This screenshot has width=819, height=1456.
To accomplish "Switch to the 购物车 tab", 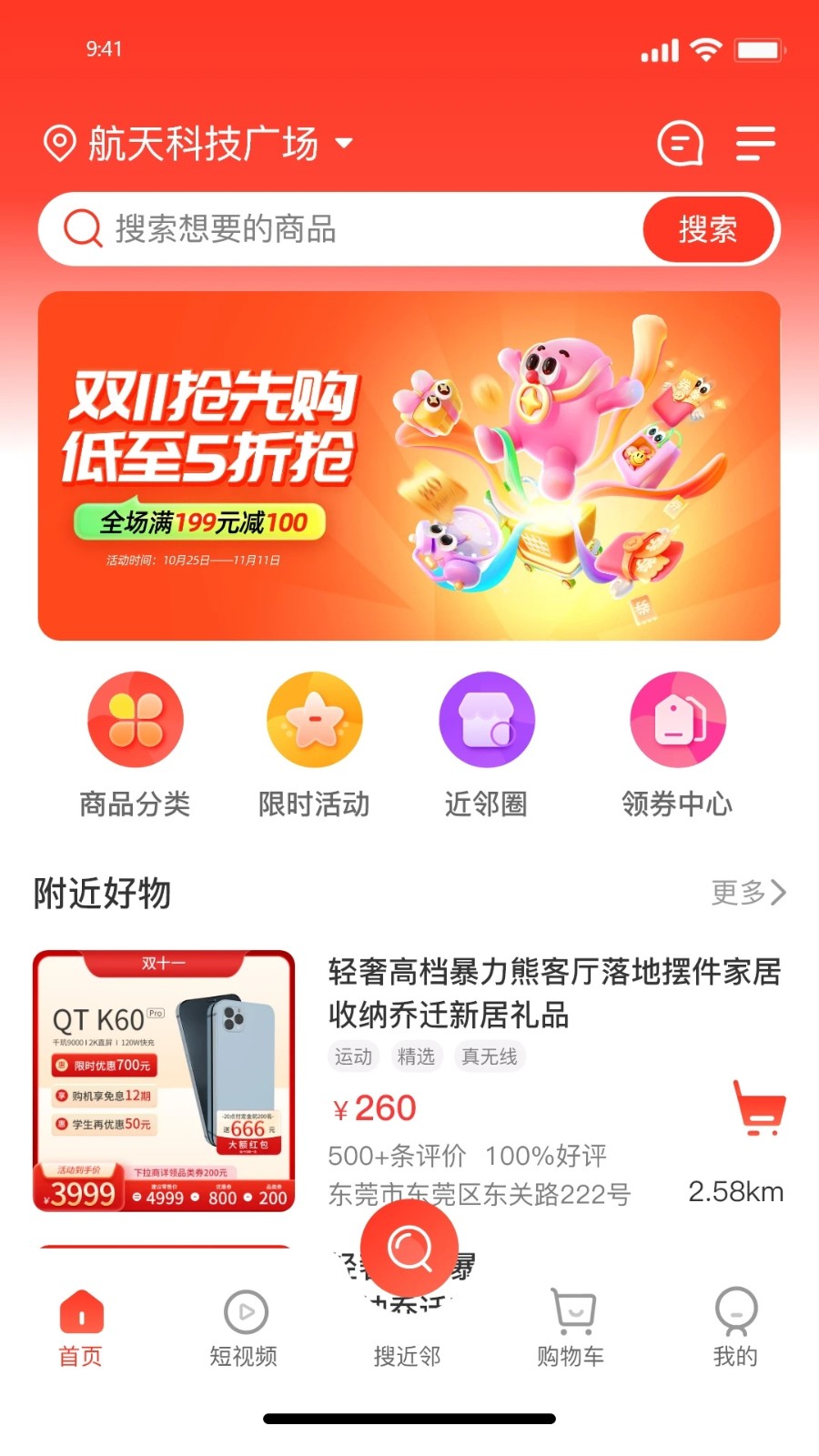I will point(571,1329).
